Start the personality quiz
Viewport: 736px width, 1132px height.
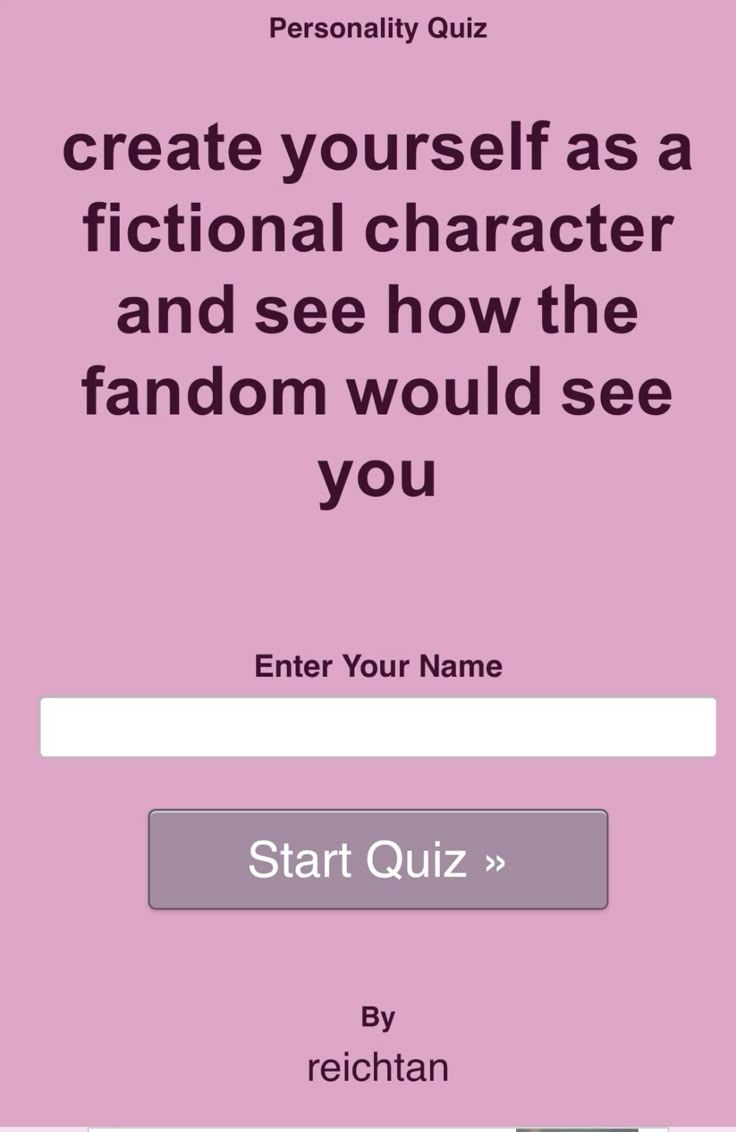tap(378, 859)
